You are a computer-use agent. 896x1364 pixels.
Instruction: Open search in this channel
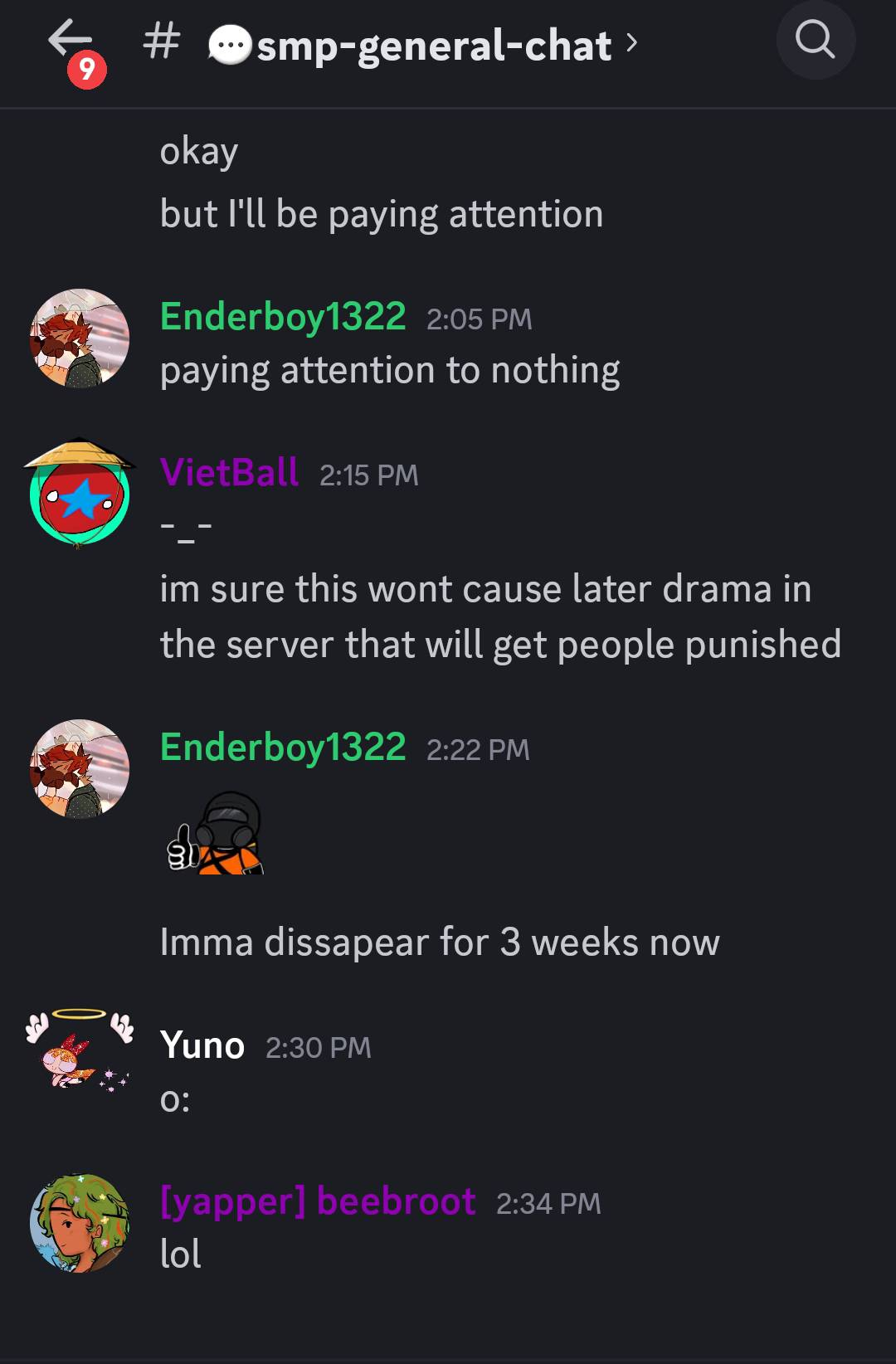click(815, 40)
